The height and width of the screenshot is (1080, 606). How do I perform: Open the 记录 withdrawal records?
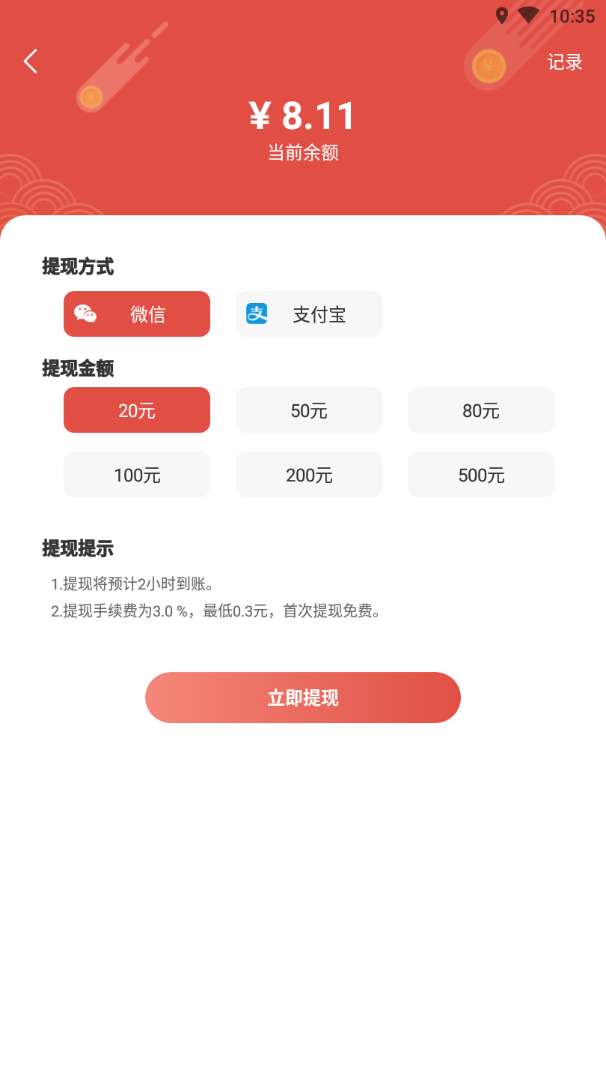pos(564,62)
